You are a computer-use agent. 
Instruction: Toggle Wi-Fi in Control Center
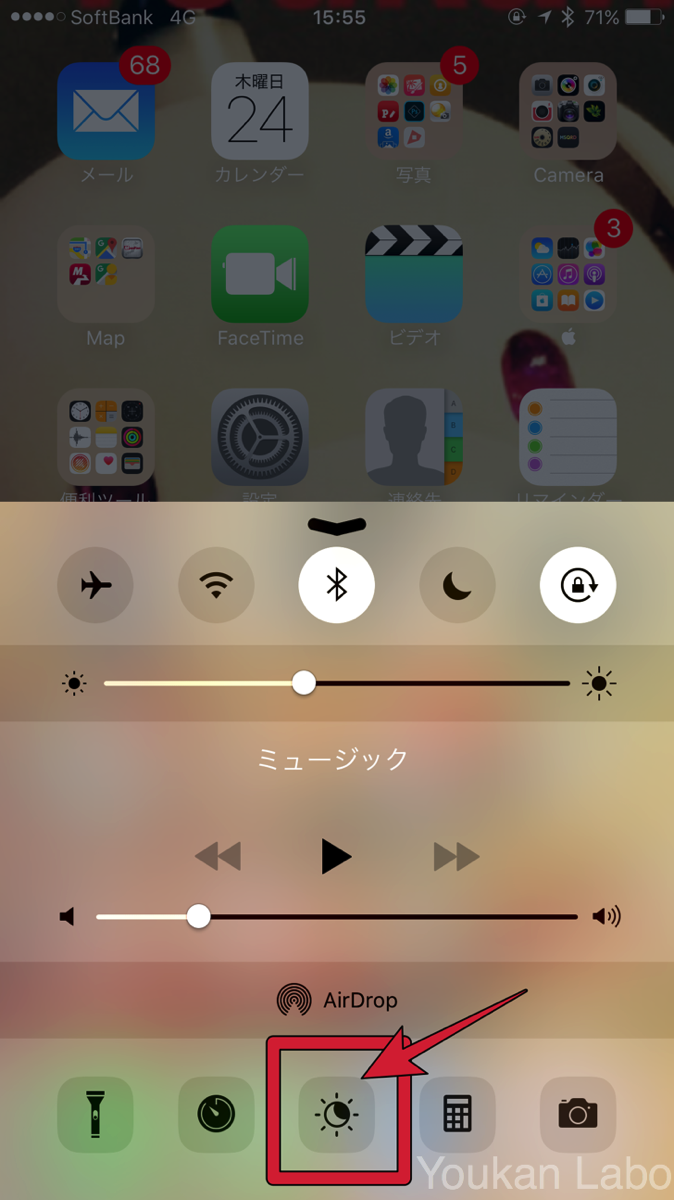coord(216,586)
